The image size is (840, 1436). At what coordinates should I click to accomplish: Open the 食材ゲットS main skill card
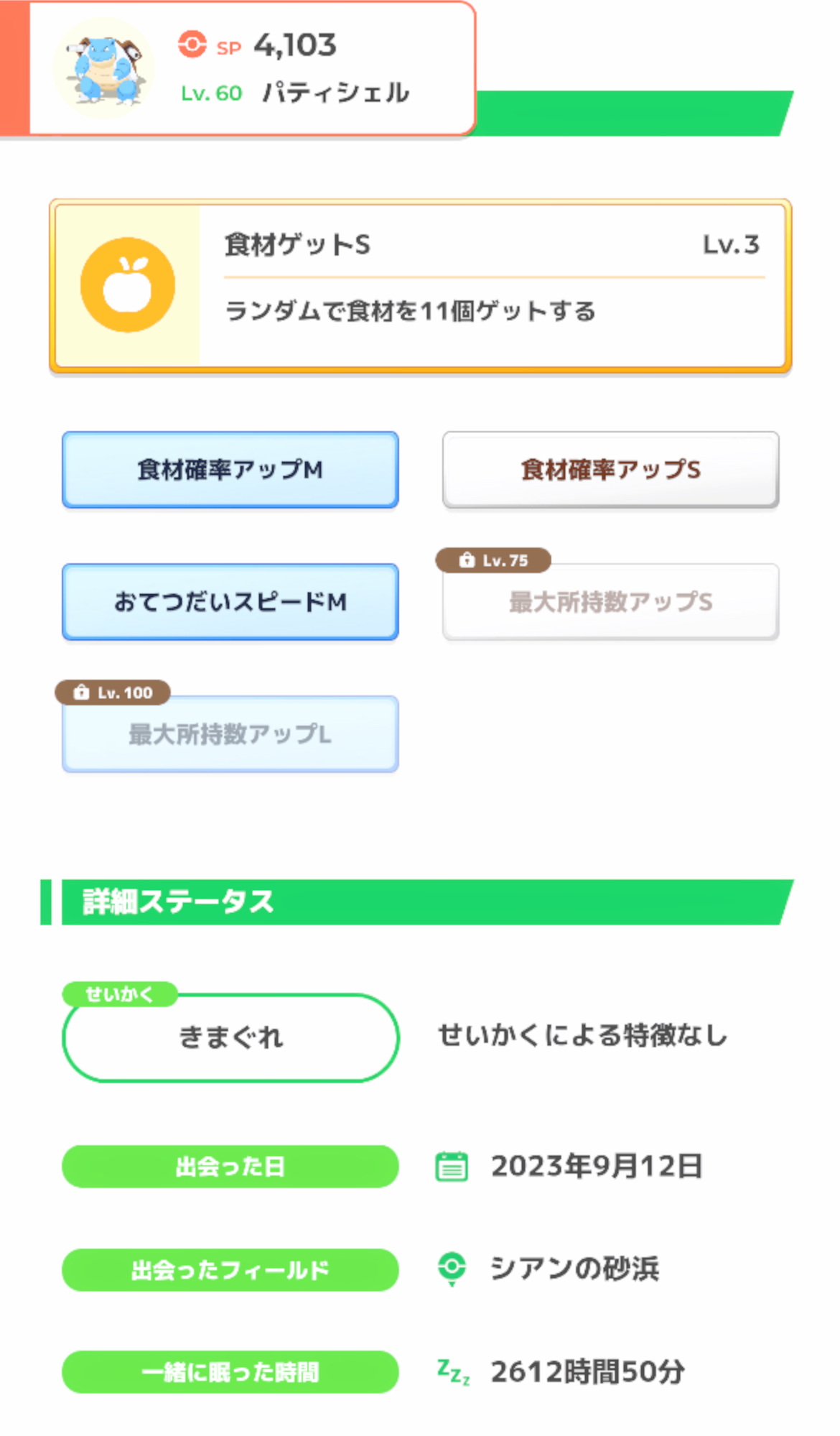point(420,286)
